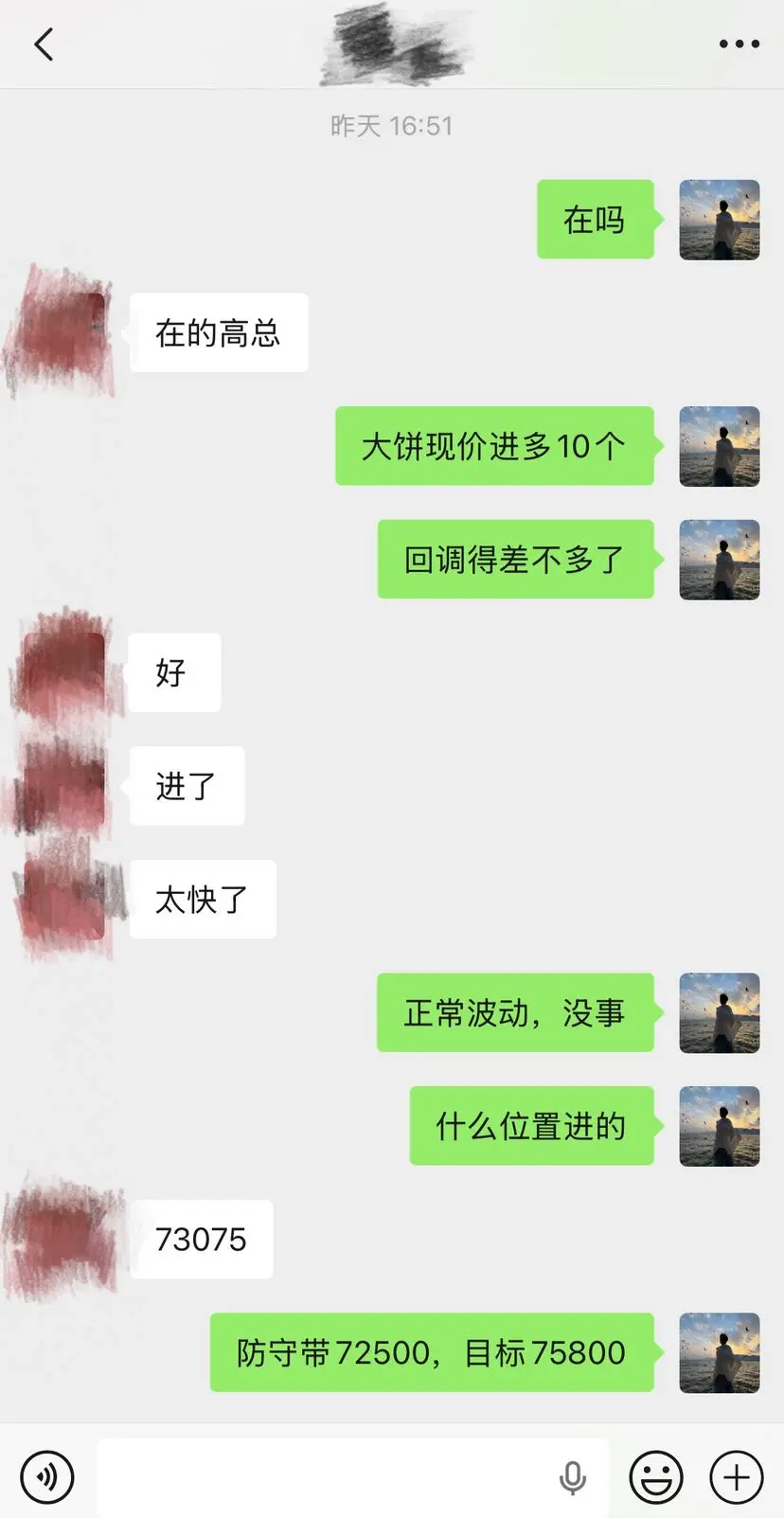Tap your avatar next to 防守带72500 message
This screenshot has height=1518, width=784.
(720, 1352)
